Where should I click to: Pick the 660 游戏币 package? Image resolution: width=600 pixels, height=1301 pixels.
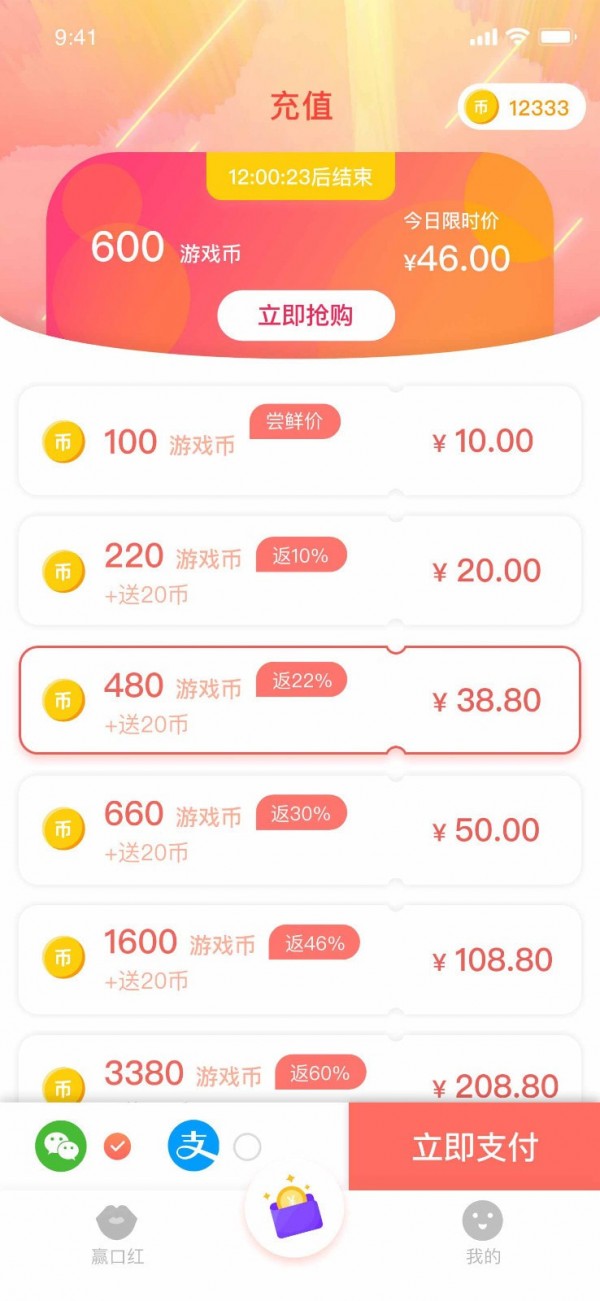300,829
